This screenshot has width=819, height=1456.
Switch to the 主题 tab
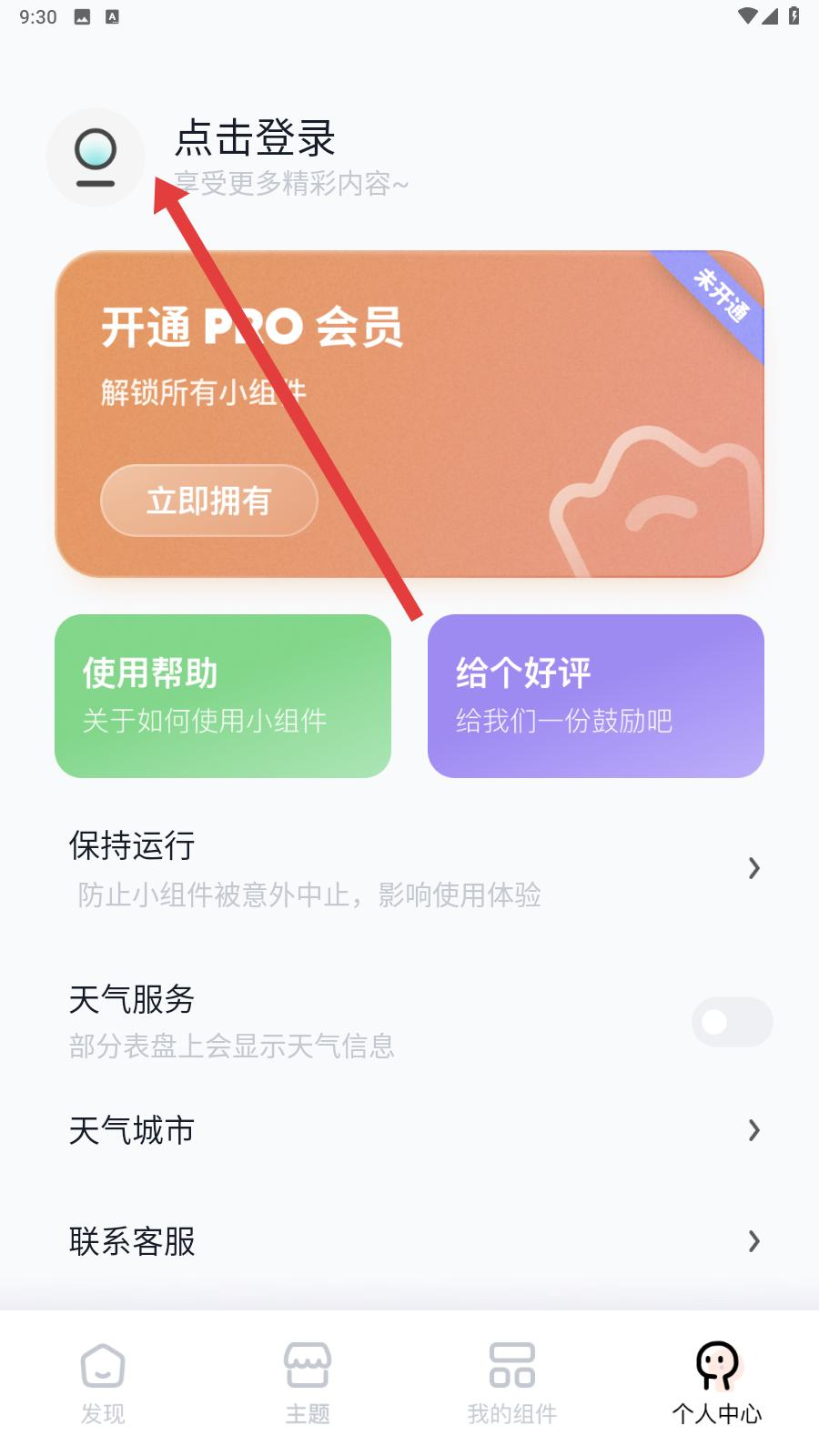(x=308, y=1383)
